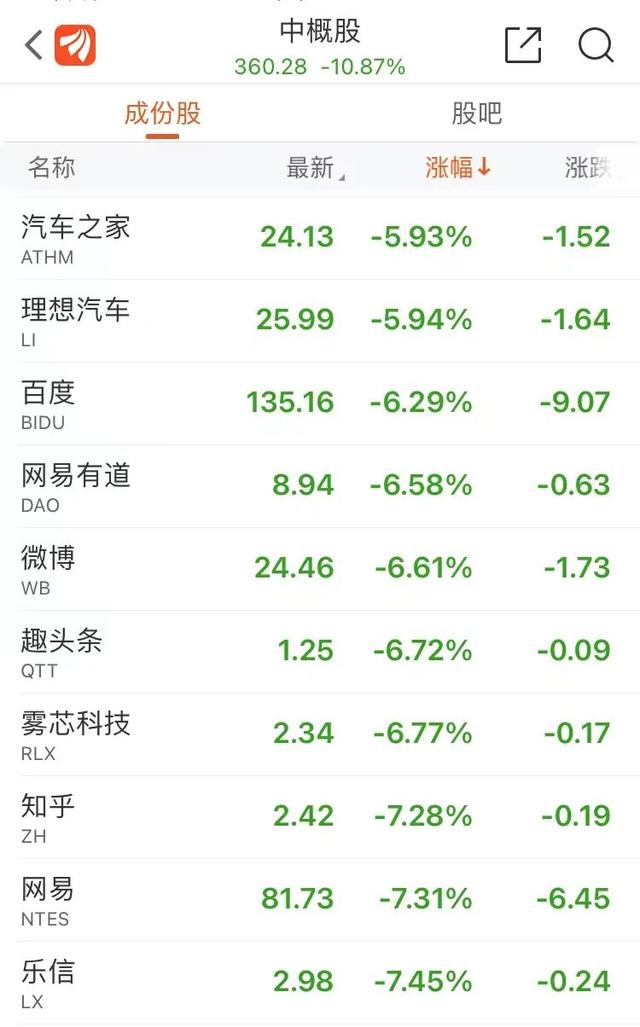Open the search magnifier

[x=596, y=45]
